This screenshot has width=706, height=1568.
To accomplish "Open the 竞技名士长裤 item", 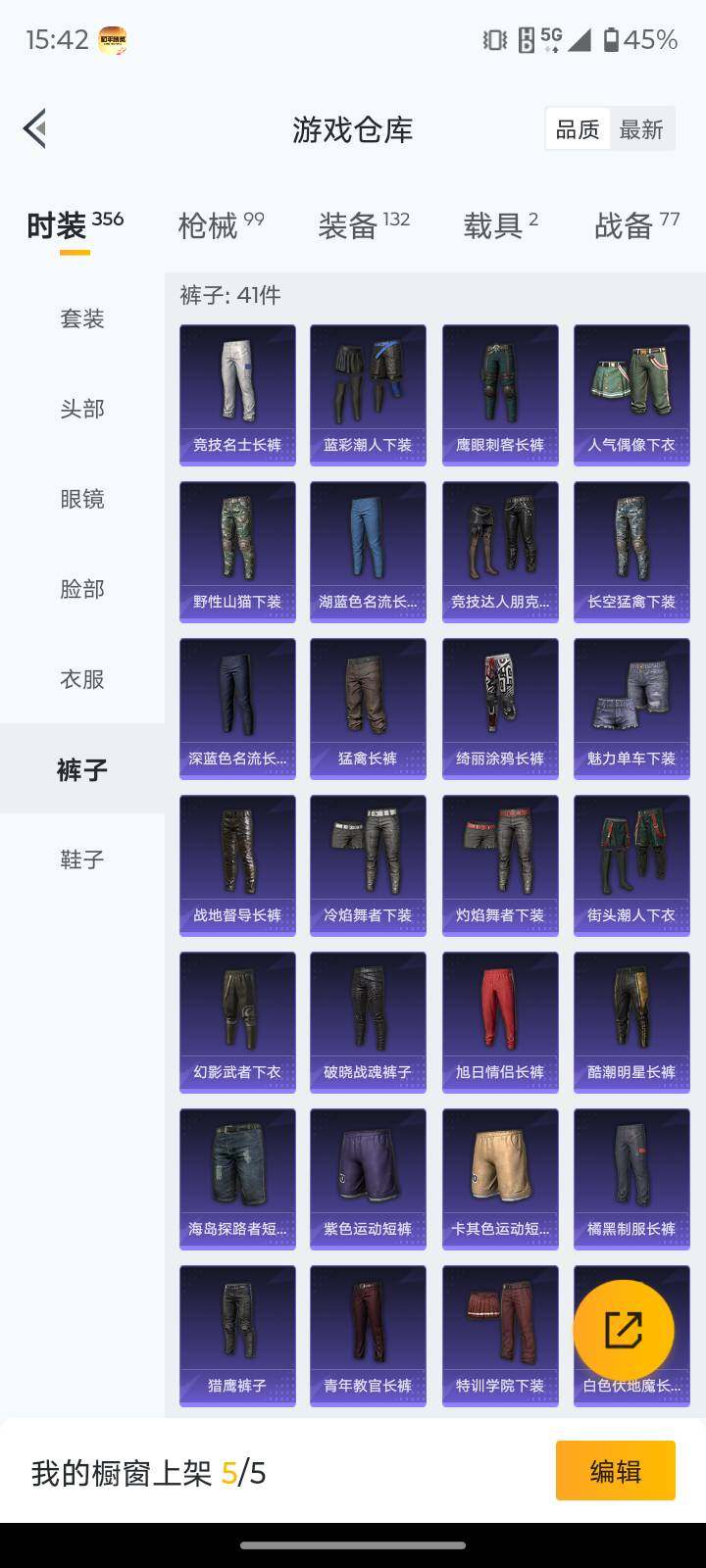I will (x=237, y=394).
